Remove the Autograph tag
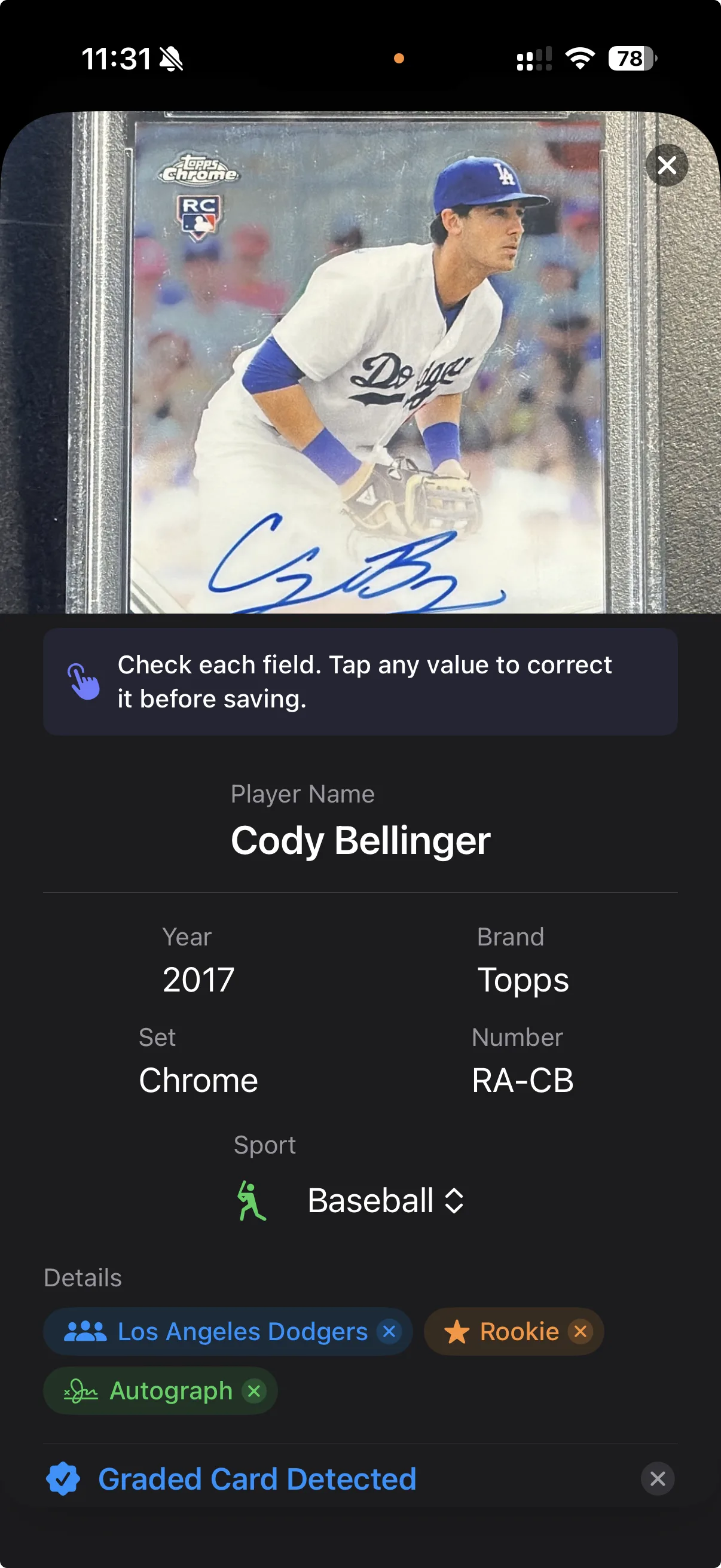The width and height of the screenshot is (721, 1568). [x=254, y=1391]
